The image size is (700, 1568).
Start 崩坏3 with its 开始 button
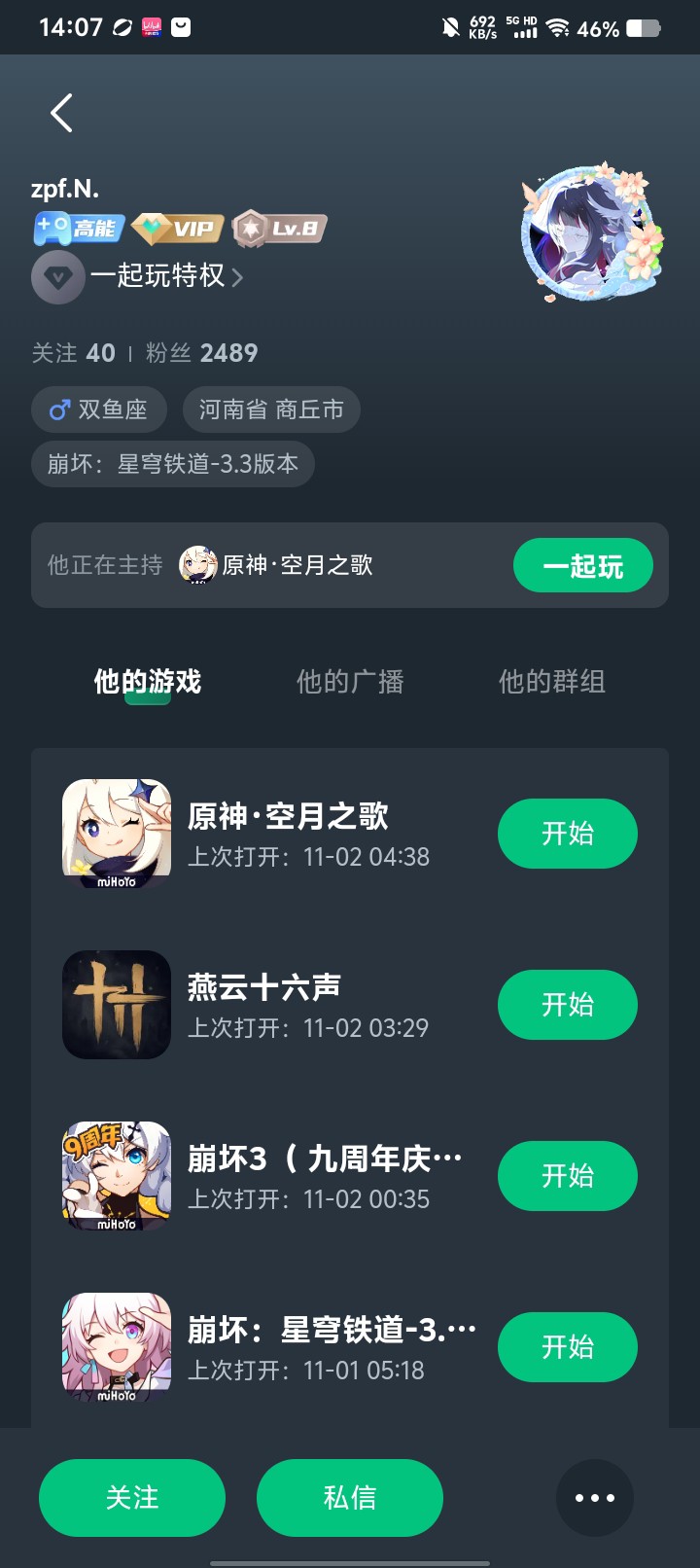[x=567, y=1176]
